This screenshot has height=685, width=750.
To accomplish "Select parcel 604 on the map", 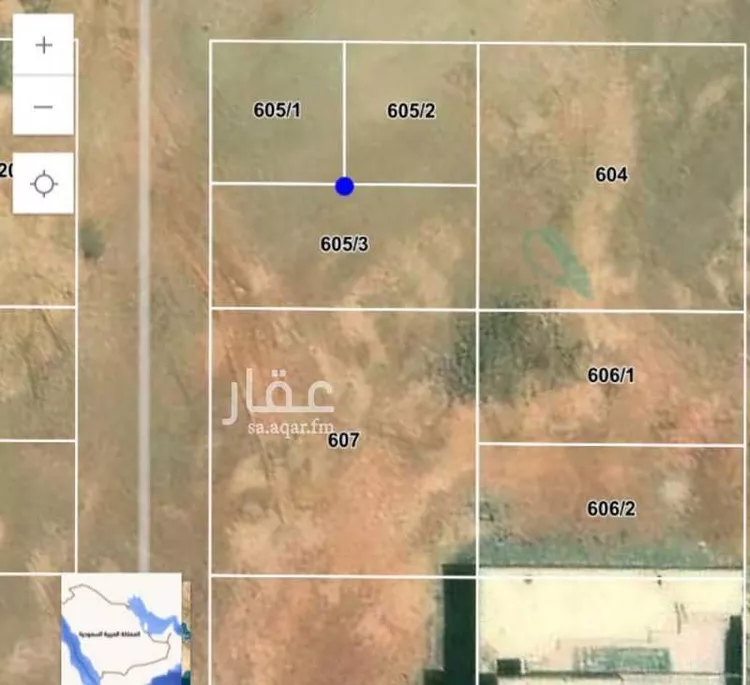I will pos(611,175).
